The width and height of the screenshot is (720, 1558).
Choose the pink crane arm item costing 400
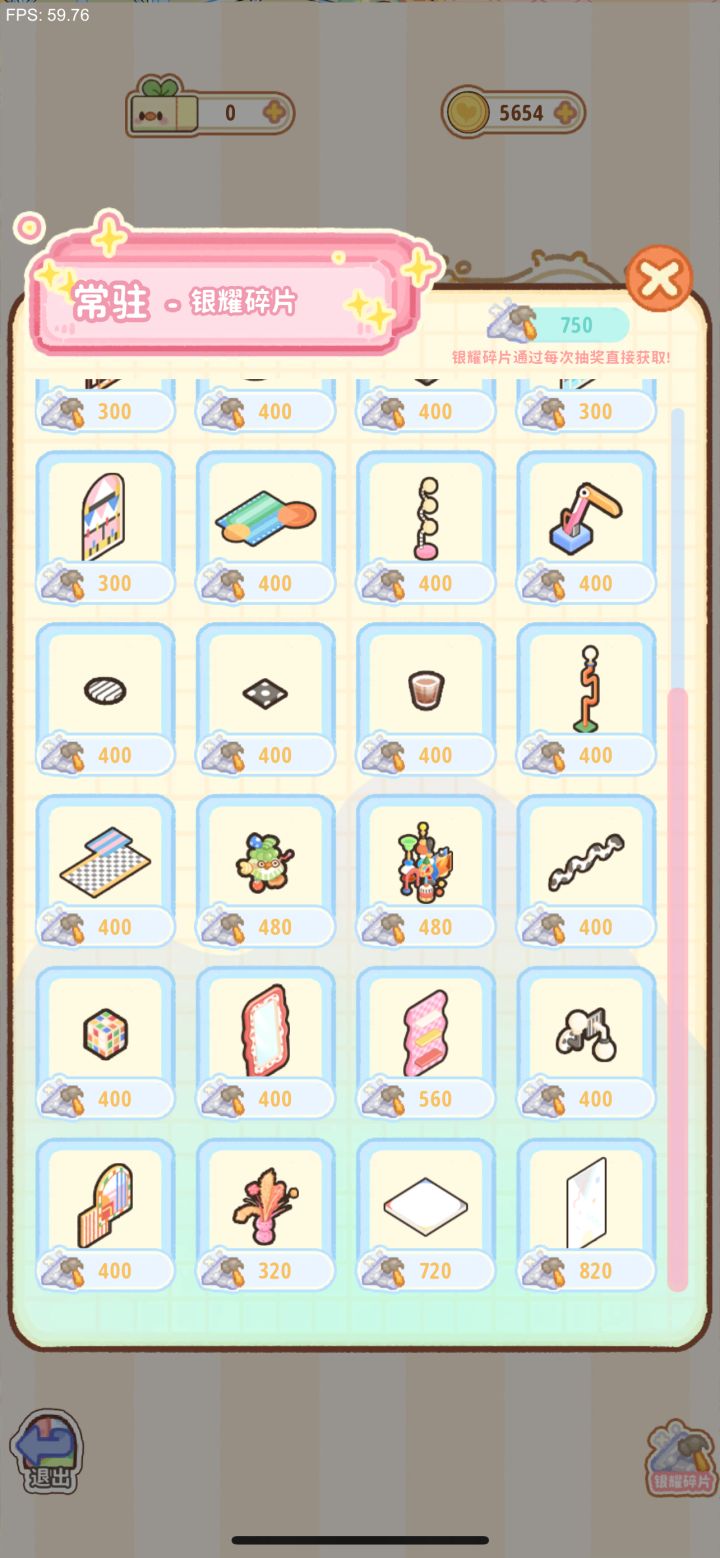point(586,527)
